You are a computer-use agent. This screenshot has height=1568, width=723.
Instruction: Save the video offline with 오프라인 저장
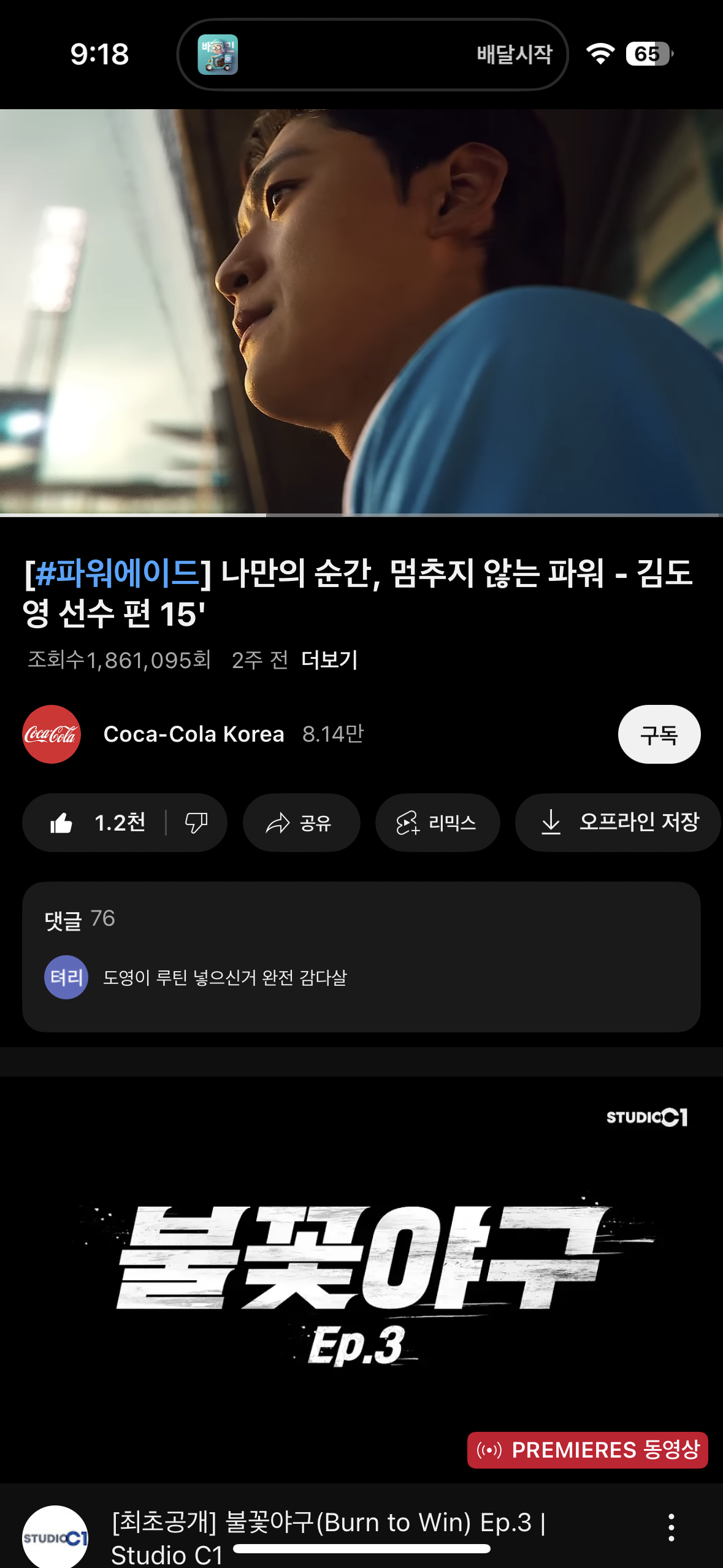[619, 823]
